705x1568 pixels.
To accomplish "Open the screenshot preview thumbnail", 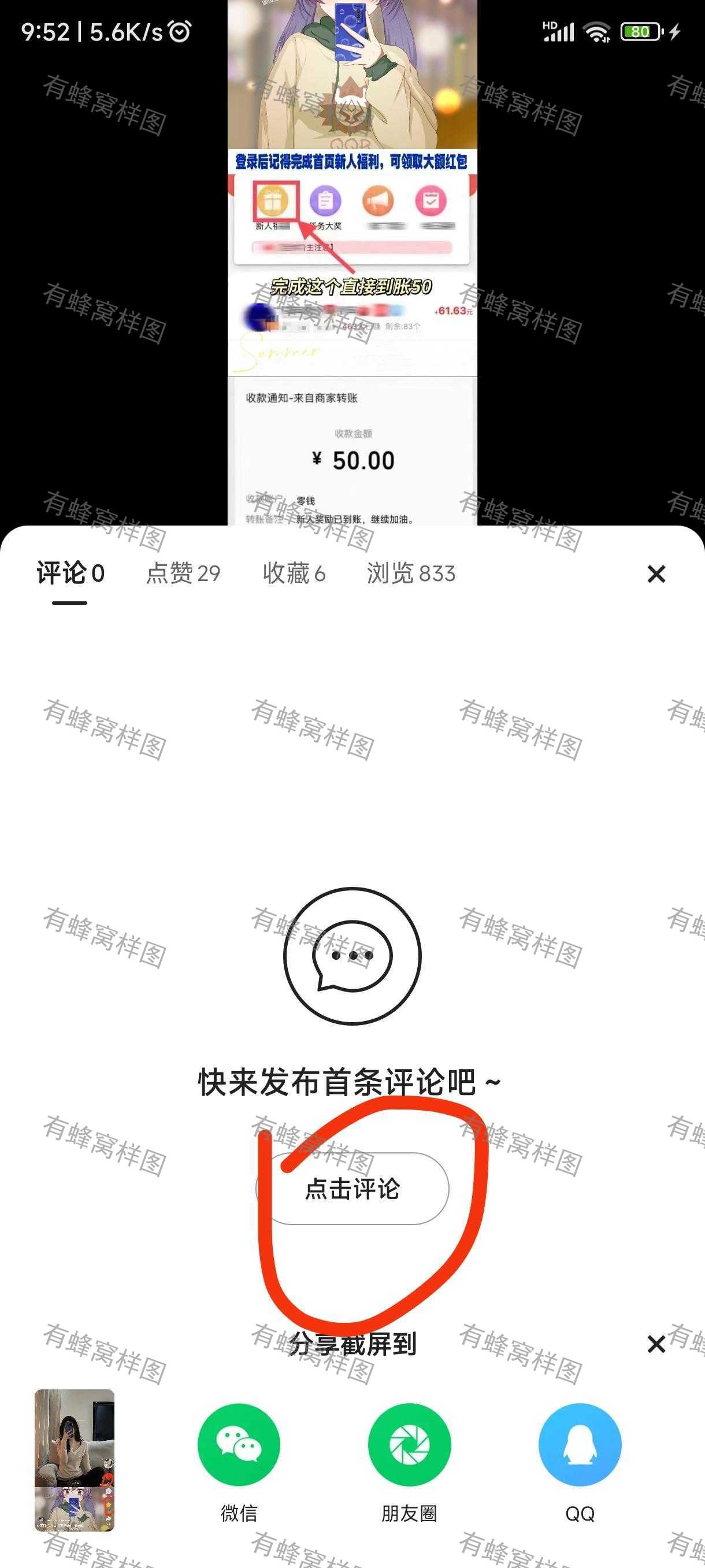I will click(x=74, y=1460).
